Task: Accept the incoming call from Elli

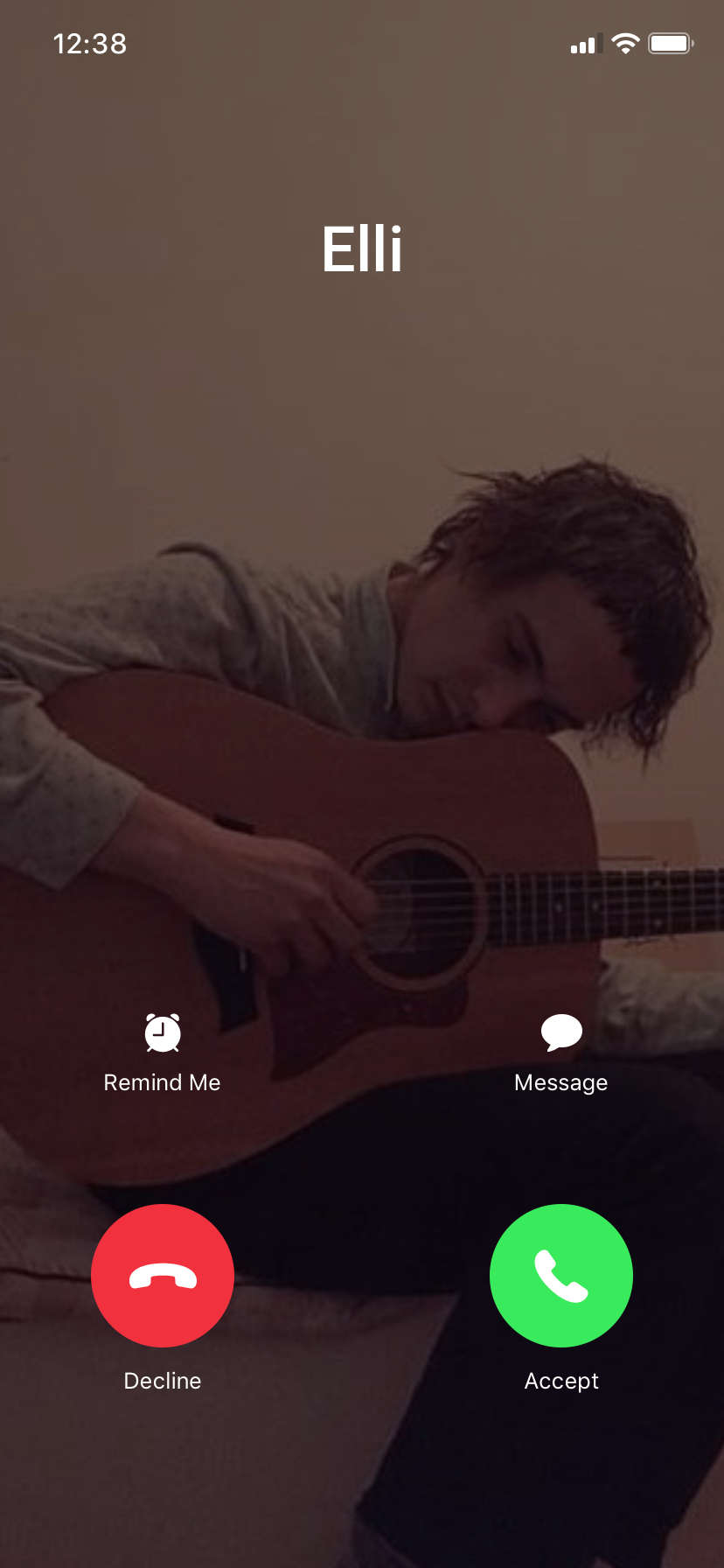Action: [x=560, y=1275]
